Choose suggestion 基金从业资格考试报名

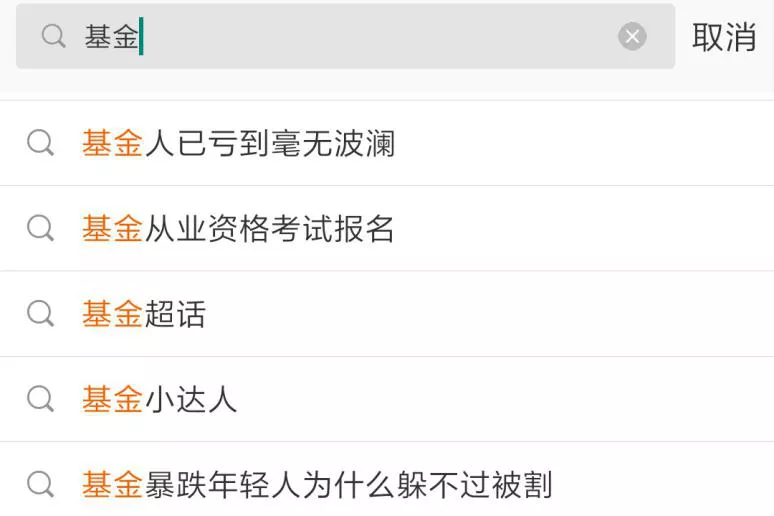(x=239, y=229)
